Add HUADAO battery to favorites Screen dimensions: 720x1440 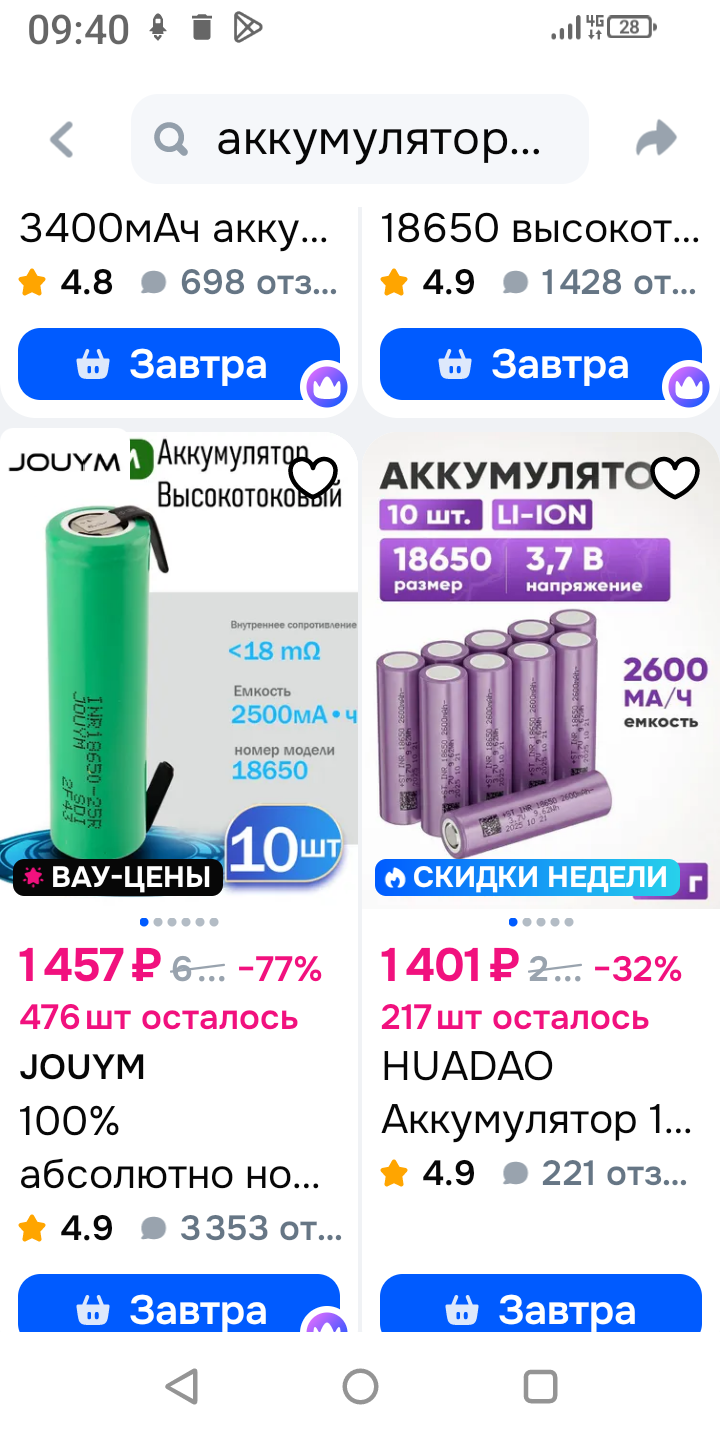(x=675, y=479)
